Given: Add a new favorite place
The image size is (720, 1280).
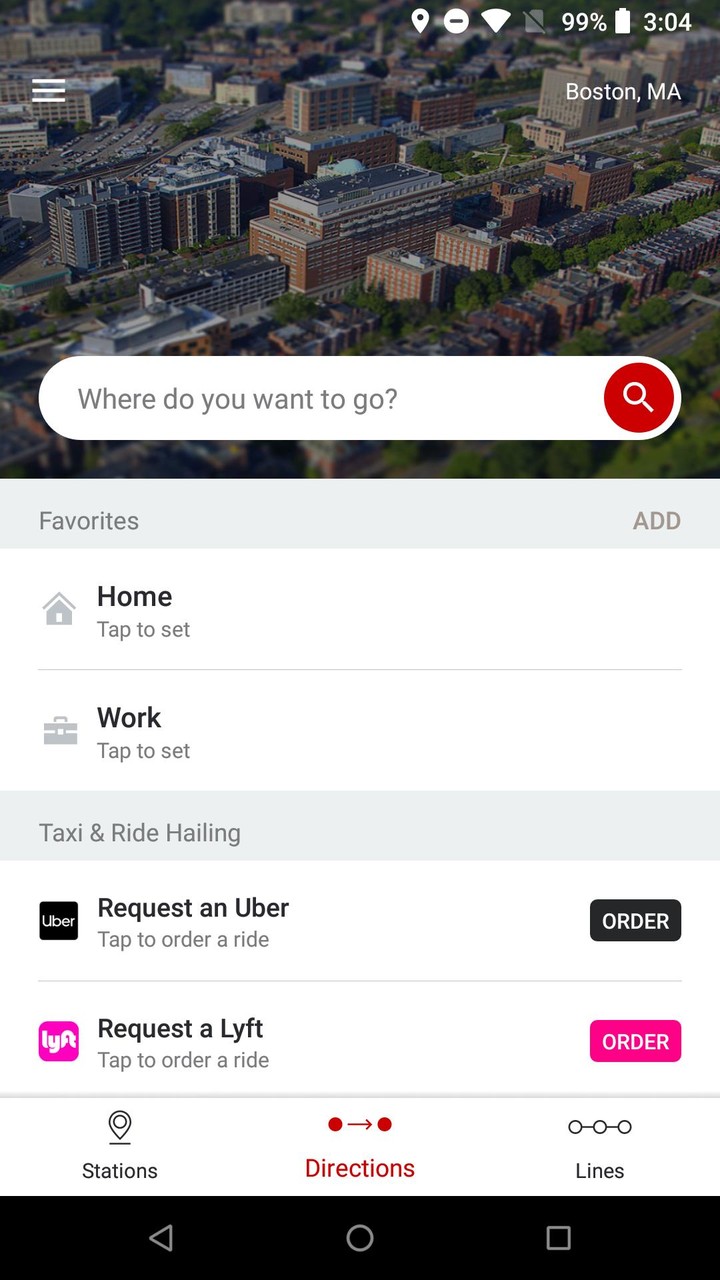Looking at the screenshot, I should pos(656,521).
